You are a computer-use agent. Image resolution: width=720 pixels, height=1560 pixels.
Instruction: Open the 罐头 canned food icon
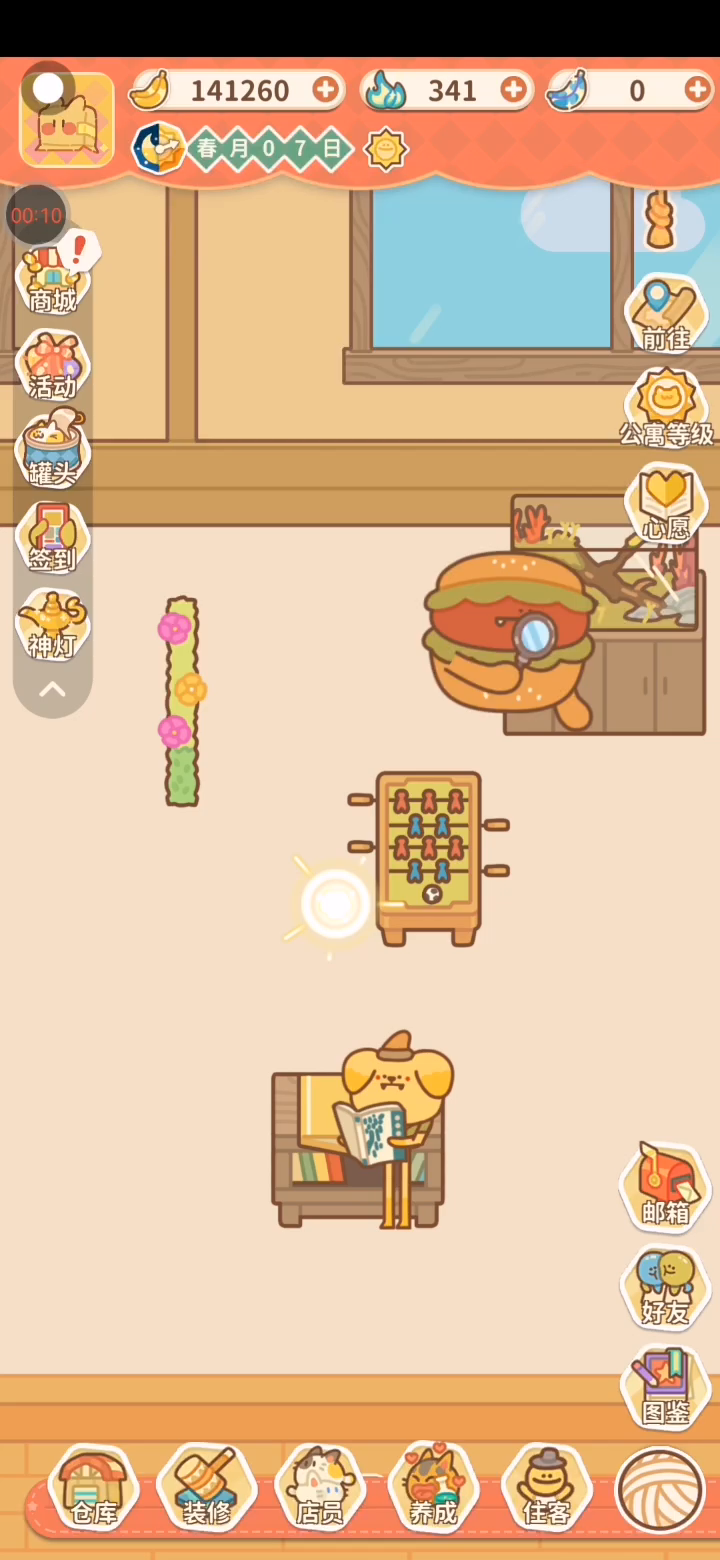tap(52, 453)
